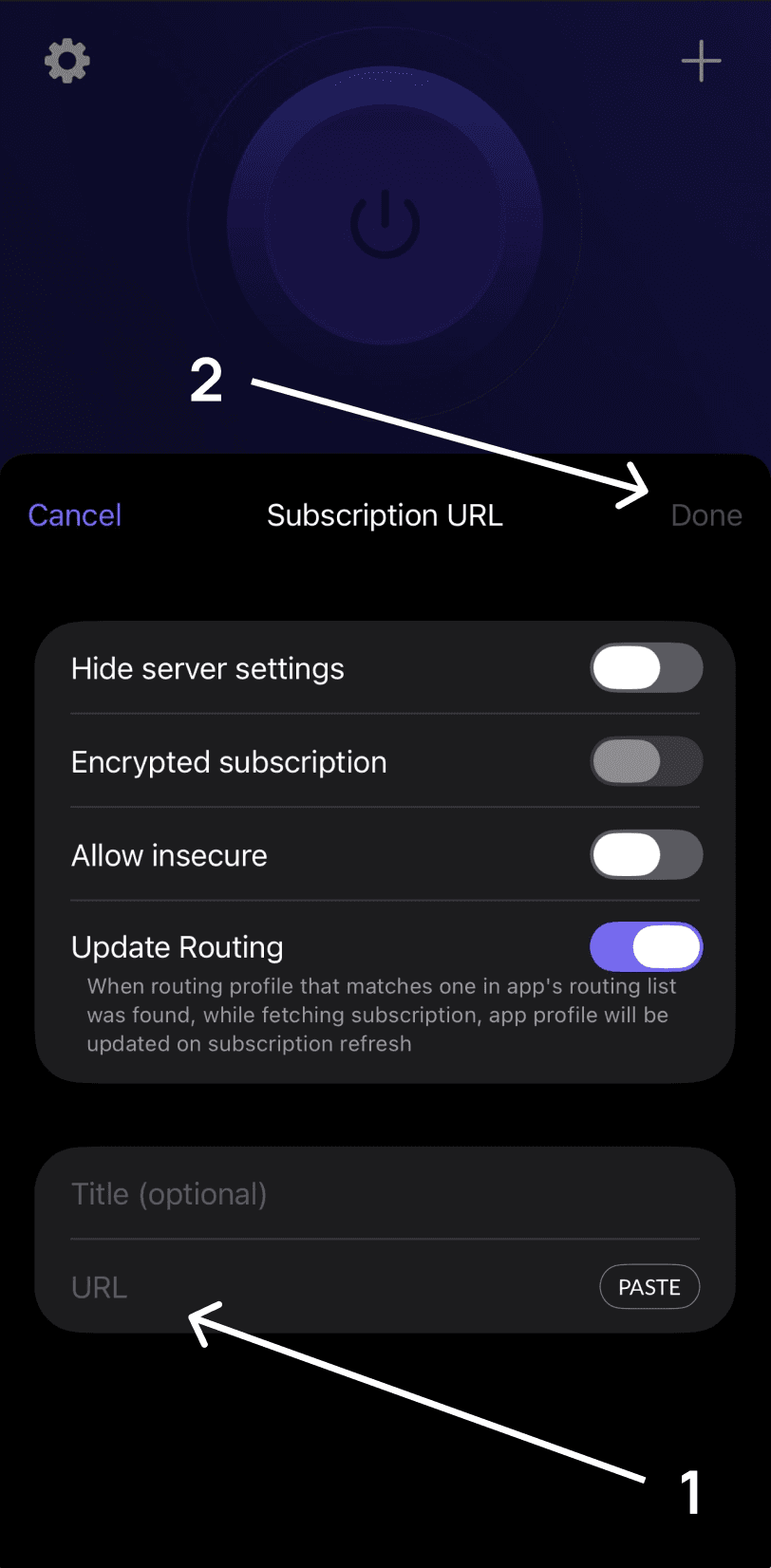Cancel the Subscription URL sheet
The height and width of the screenshot is (1568, 771).
75,515
